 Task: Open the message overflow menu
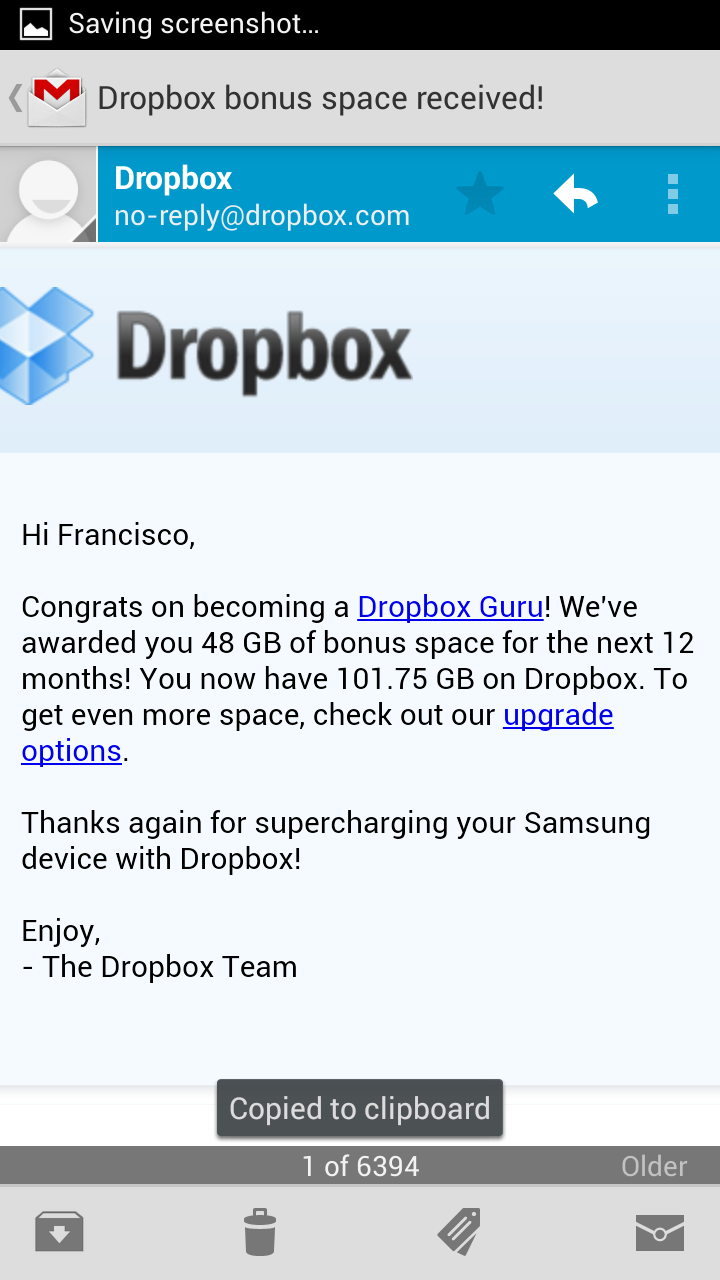672,194
